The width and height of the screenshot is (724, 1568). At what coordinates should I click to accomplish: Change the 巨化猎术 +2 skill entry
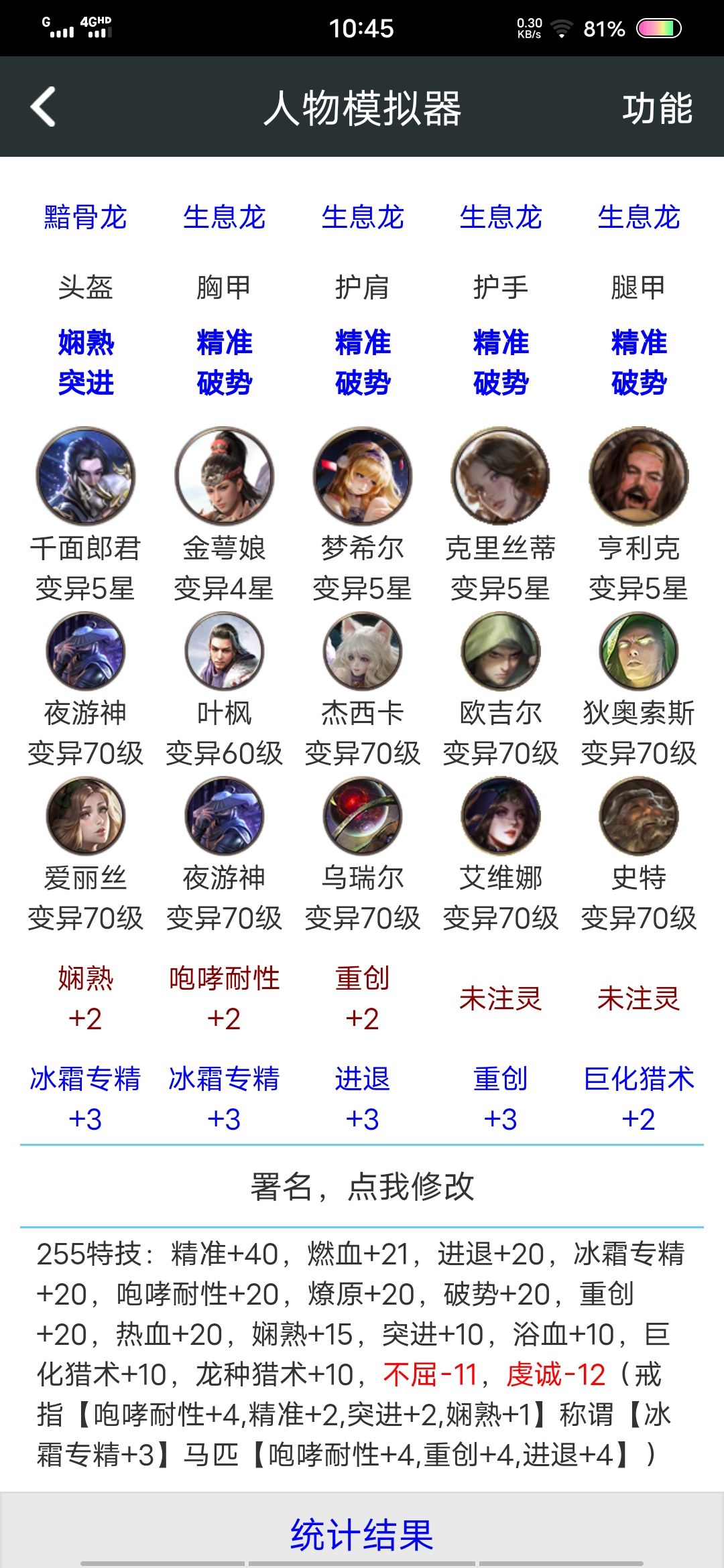[x=639, y=1099]
